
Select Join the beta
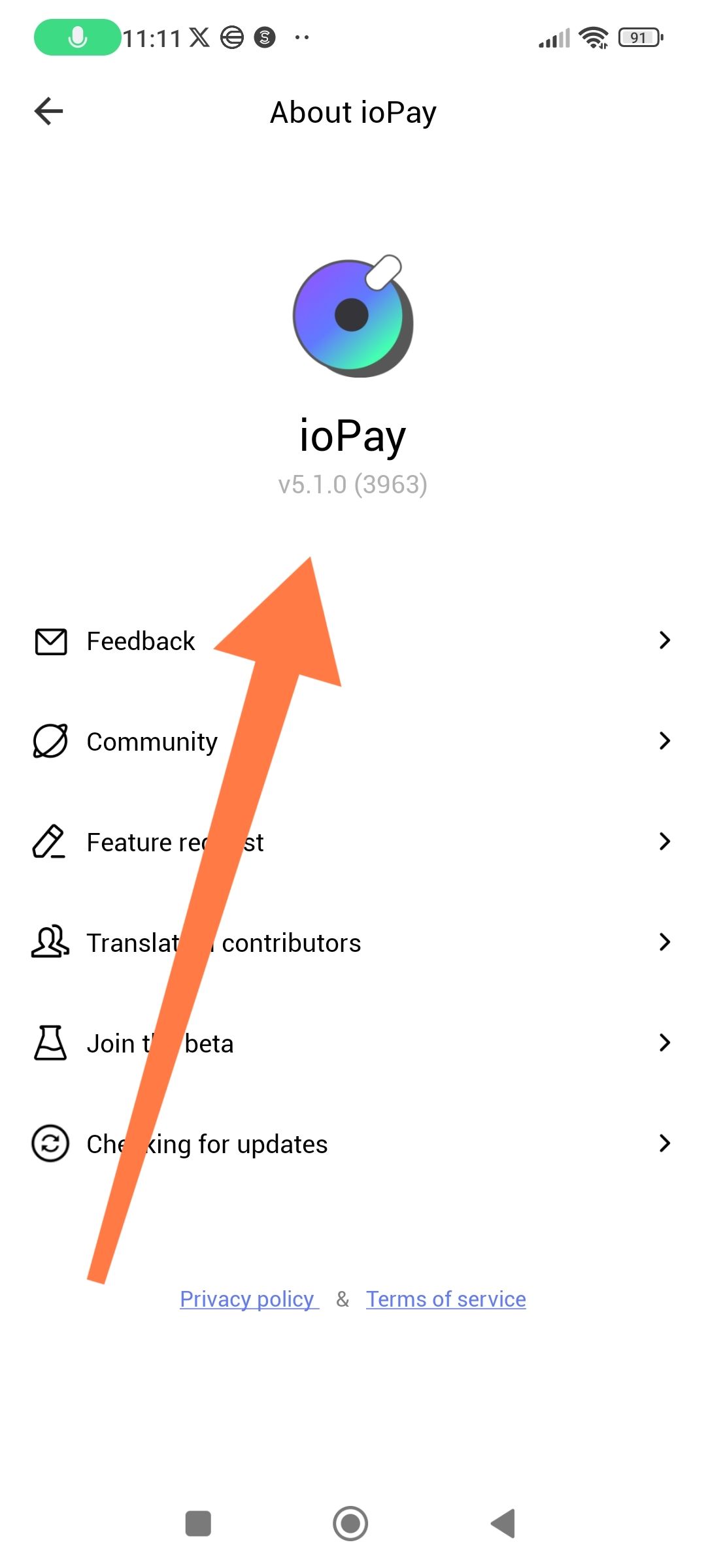tap(353, 1043)
